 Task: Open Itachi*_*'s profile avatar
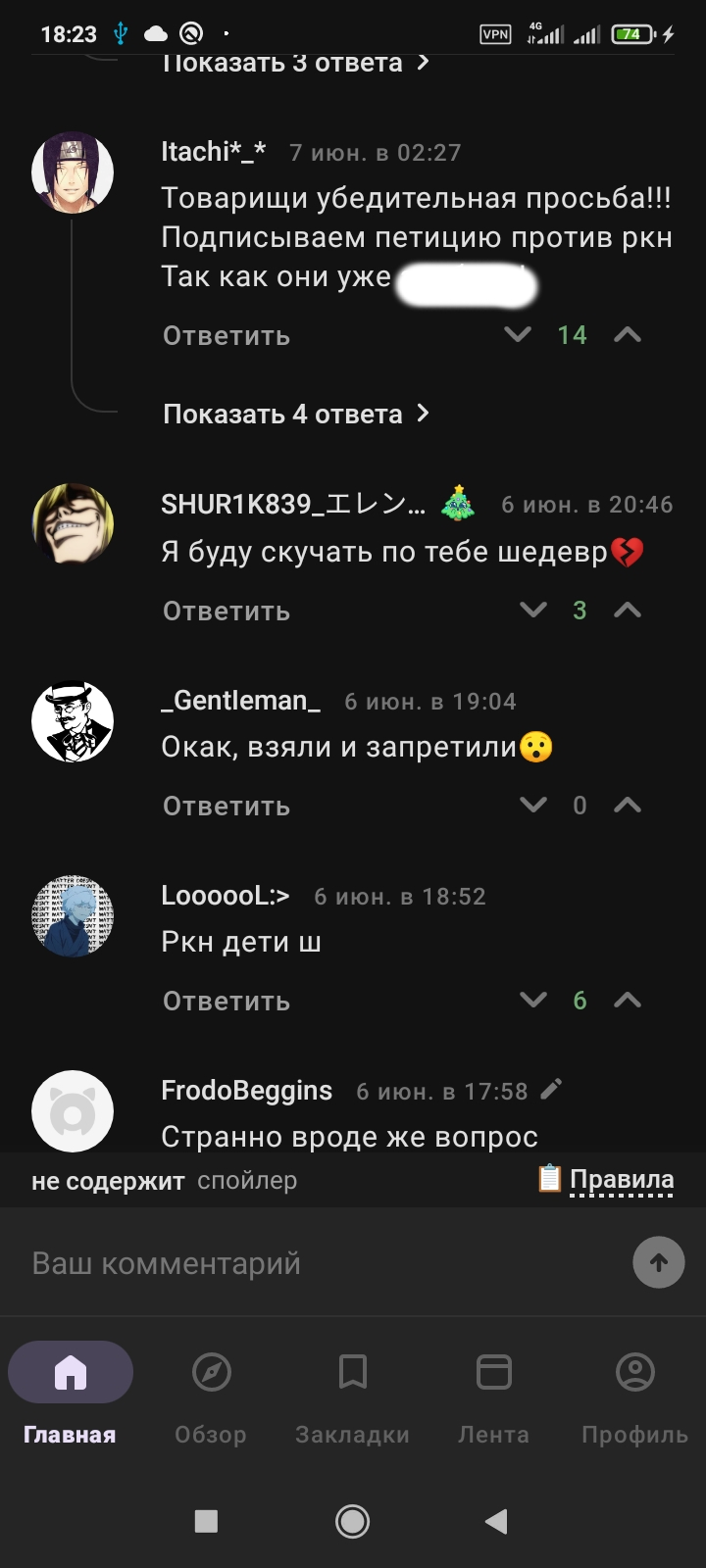(73, 172)
